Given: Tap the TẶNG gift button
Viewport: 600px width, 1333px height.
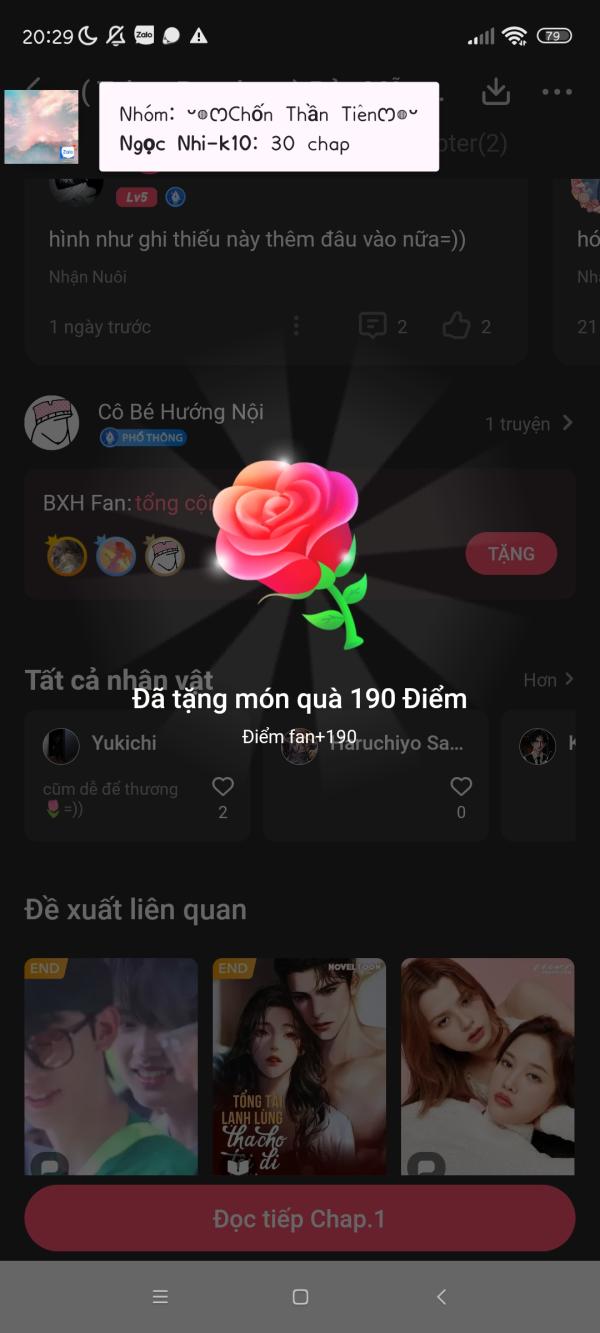Looking at the screenshot, I should 511,554.
